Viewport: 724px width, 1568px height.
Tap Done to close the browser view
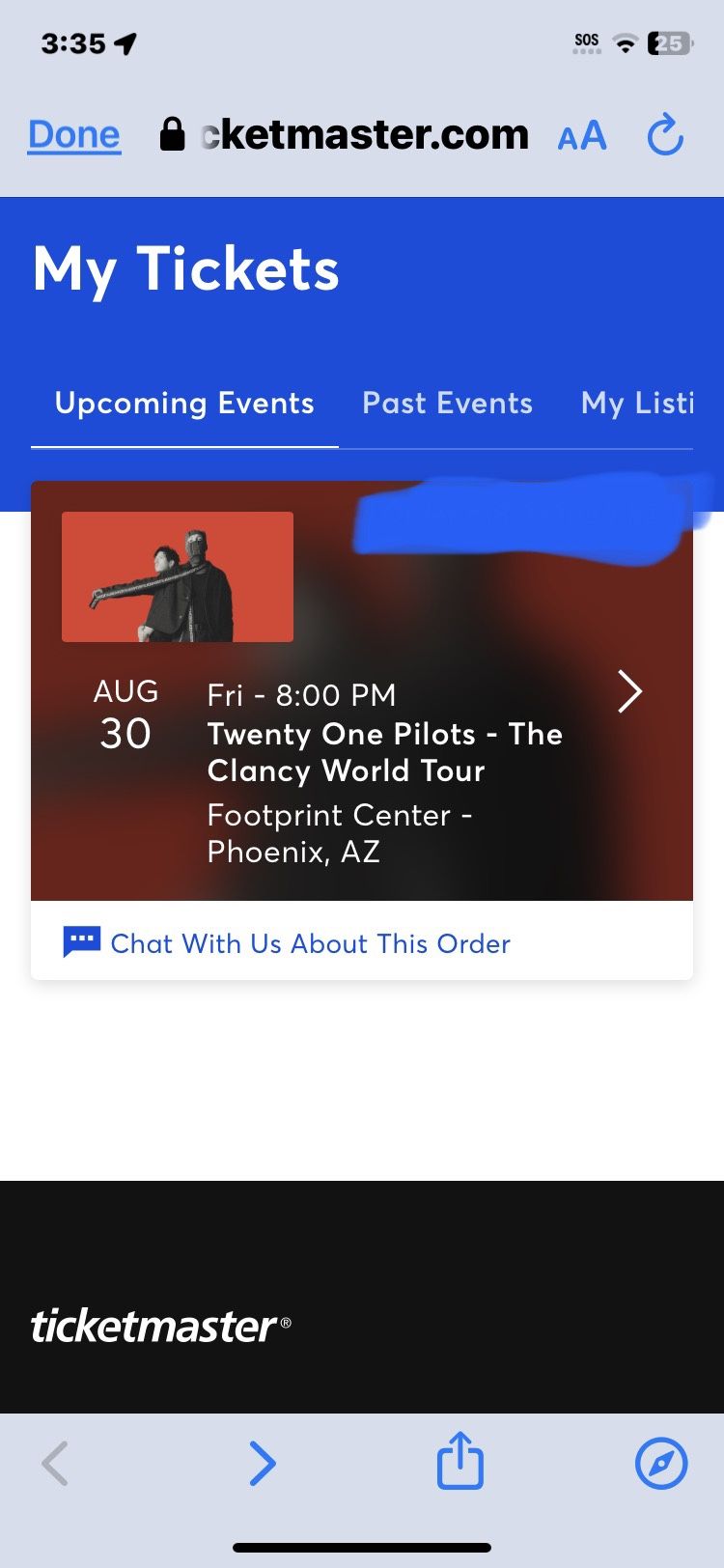(74, 134)
